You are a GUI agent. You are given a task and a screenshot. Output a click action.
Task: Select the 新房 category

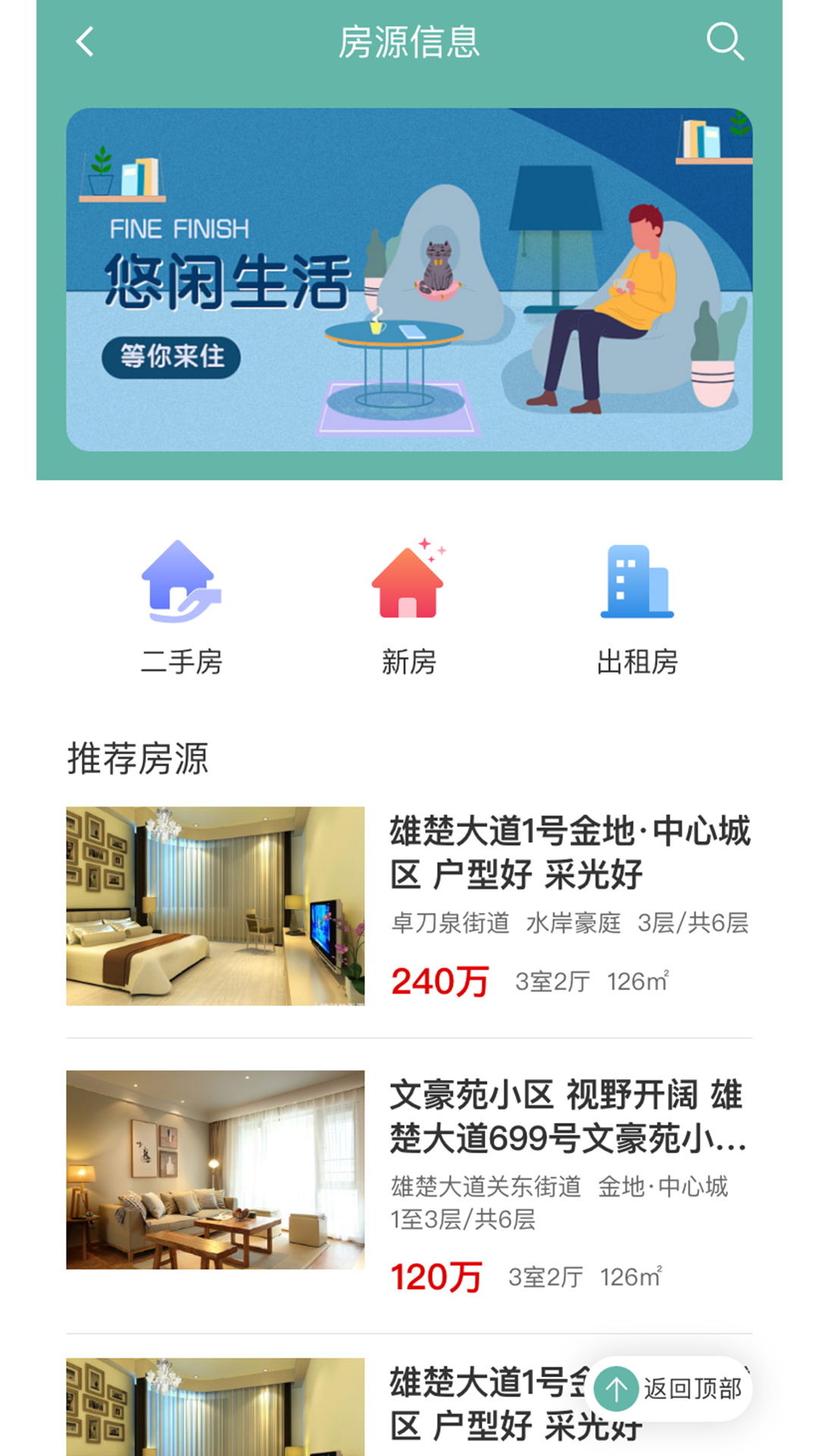coord(409,607)
